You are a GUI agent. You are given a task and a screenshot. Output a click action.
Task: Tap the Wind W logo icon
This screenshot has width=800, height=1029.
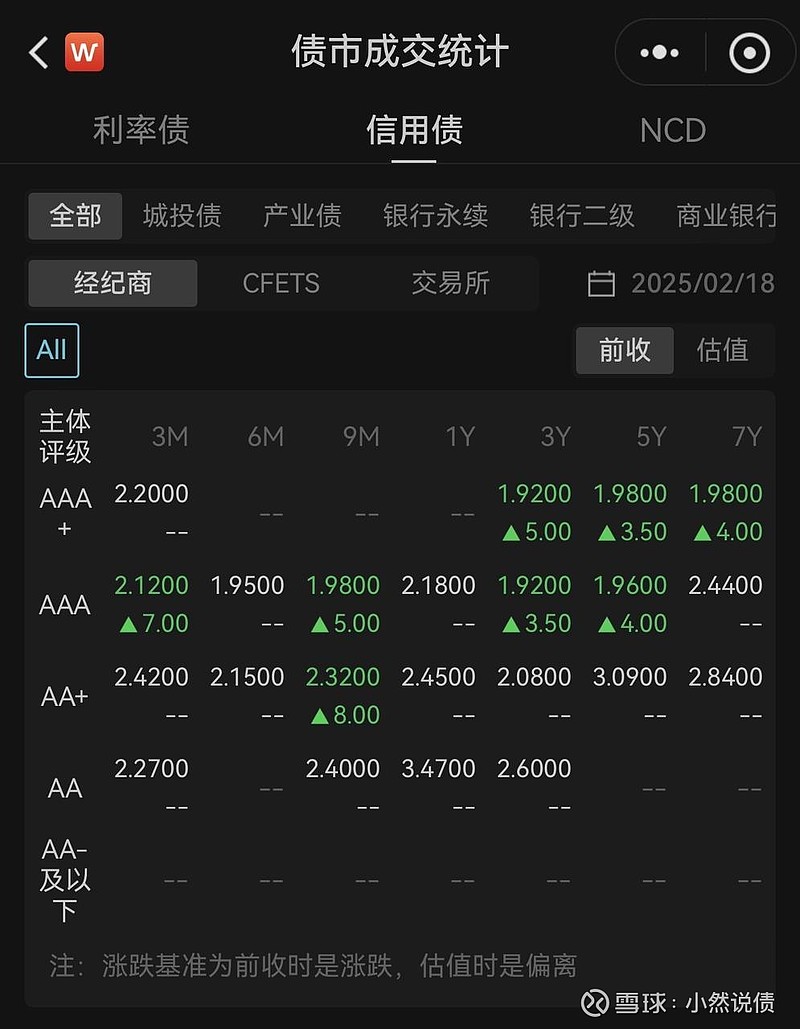pyautogui.click(x=84, y=52)
